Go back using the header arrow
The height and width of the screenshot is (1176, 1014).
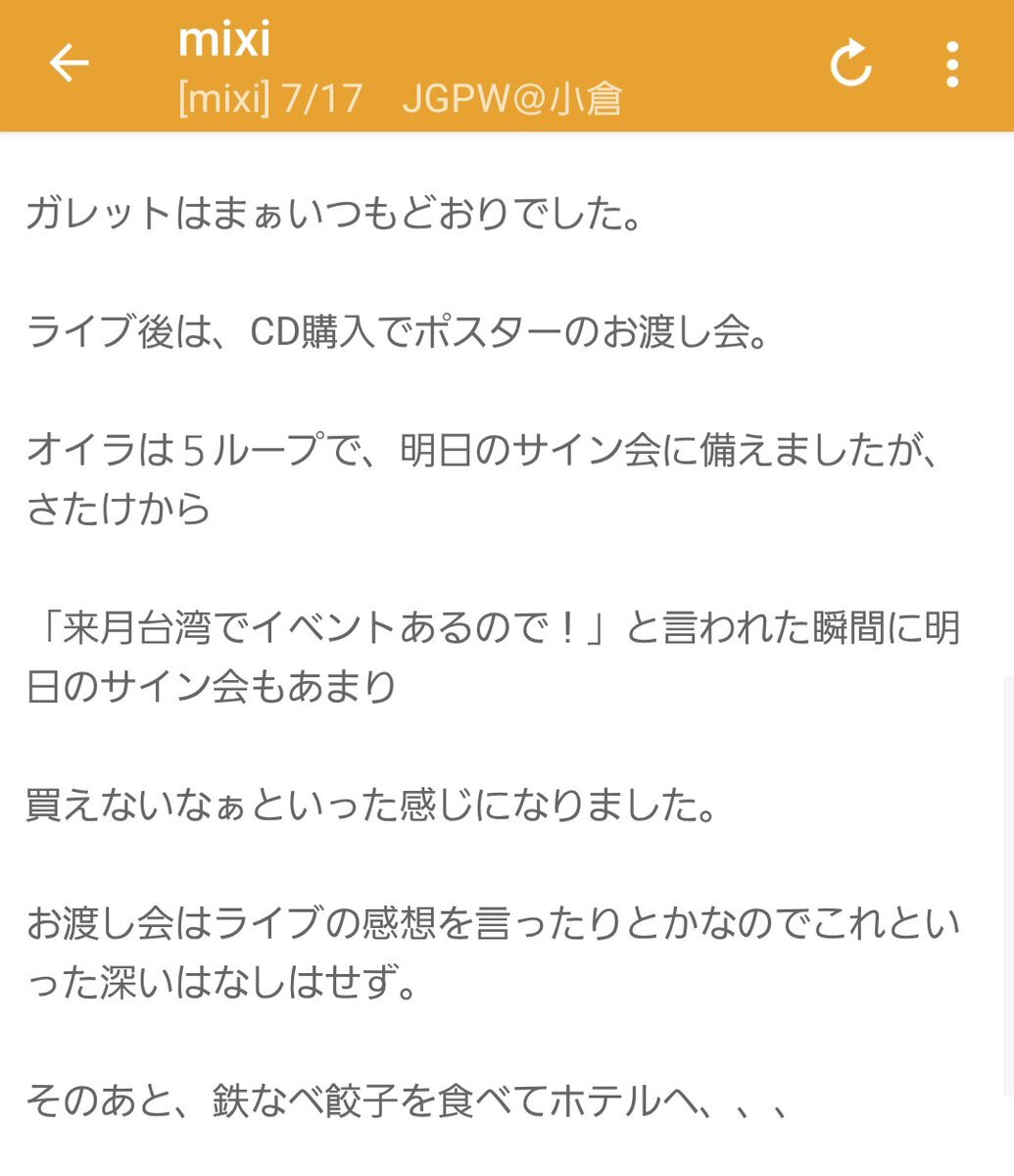click(x=69, y=64)
